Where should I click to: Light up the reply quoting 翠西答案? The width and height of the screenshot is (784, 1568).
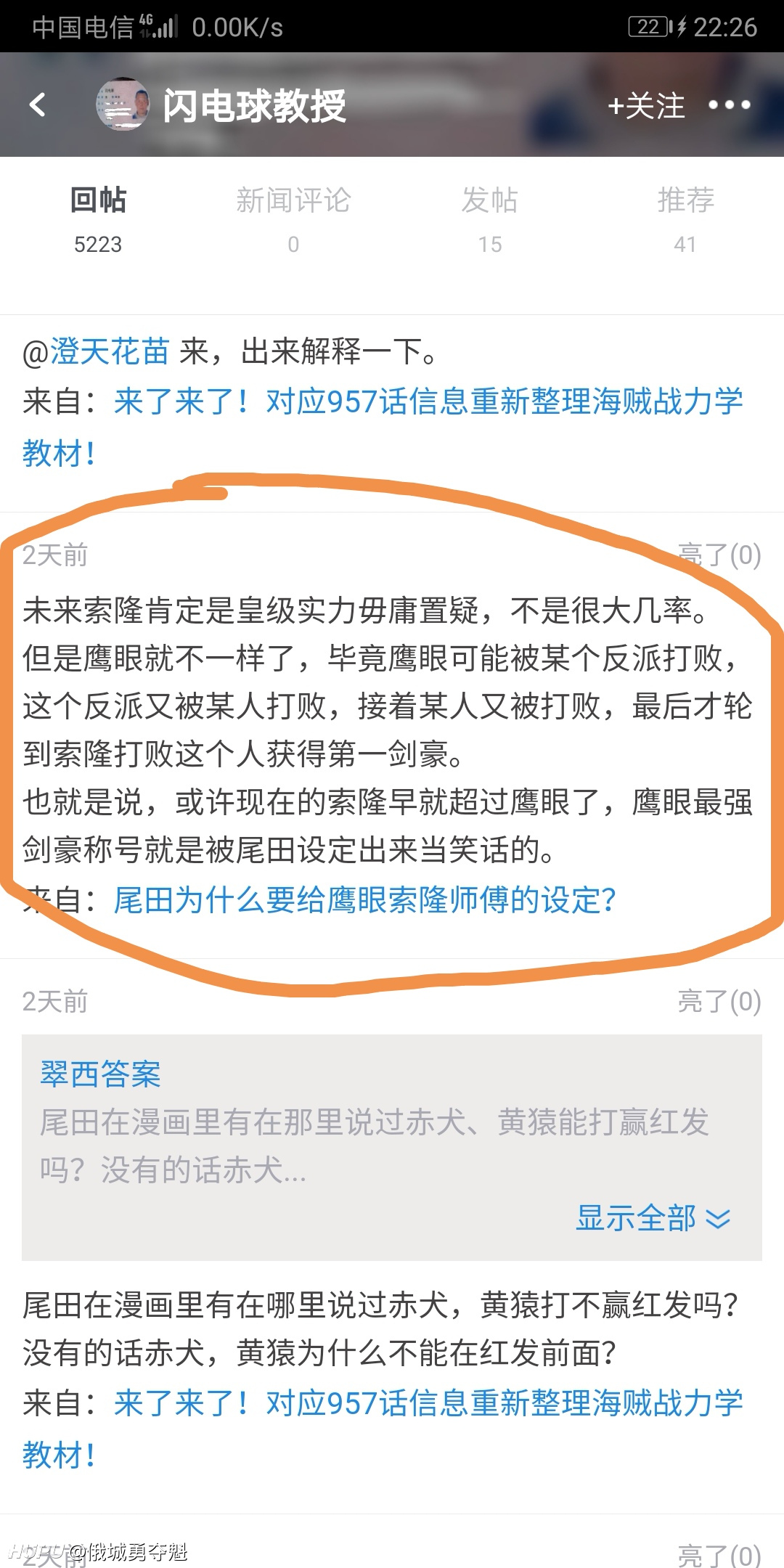coord(719,1002)
